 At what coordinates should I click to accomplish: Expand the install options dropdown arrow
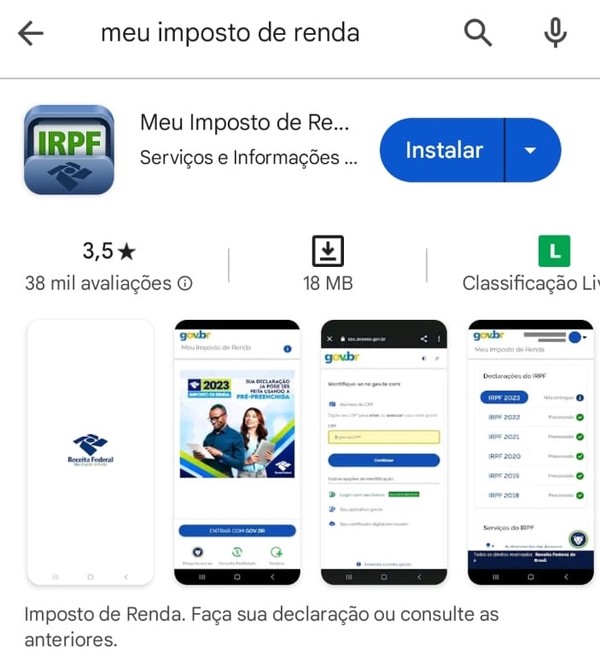click(531, 150)
